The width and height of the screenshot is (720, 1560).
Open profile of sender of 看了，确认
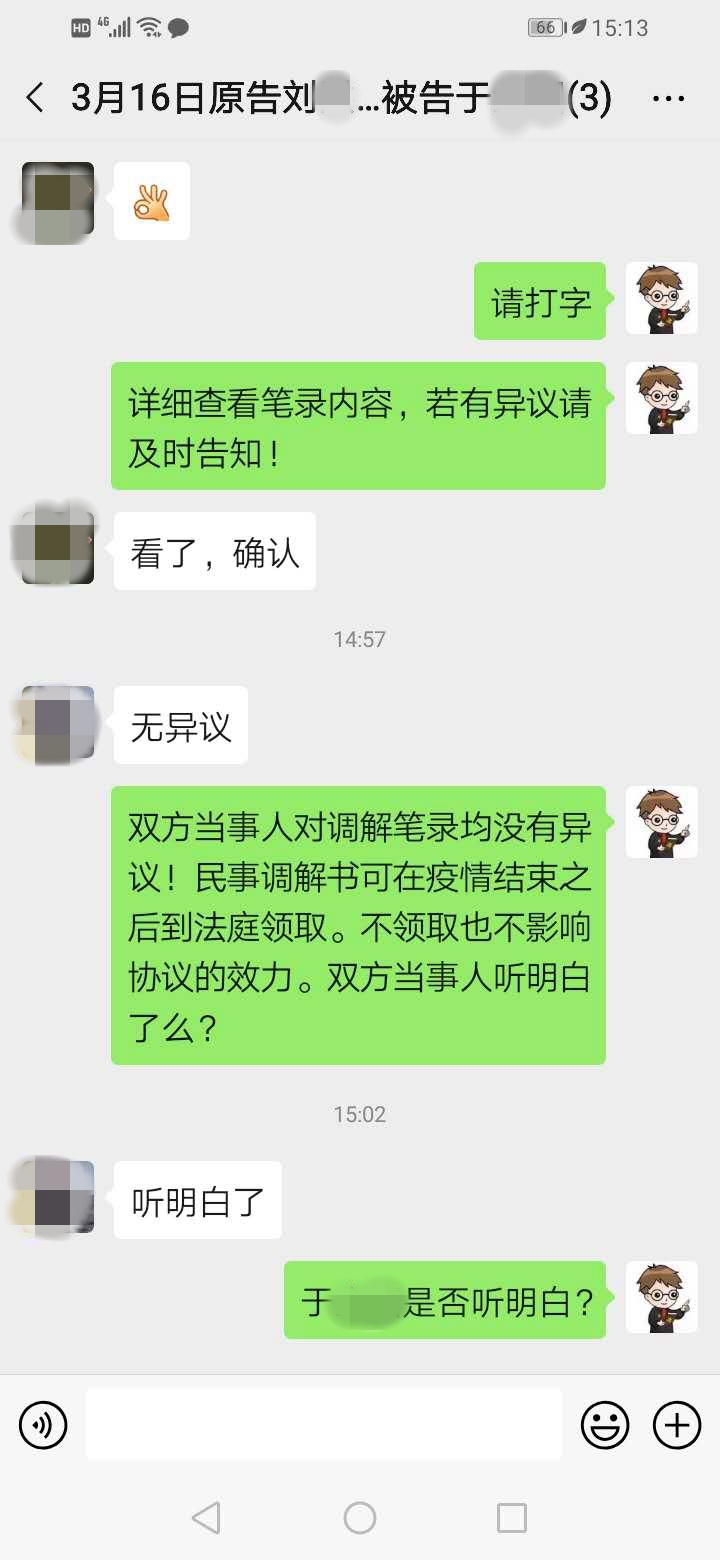[x=58, y=548]
